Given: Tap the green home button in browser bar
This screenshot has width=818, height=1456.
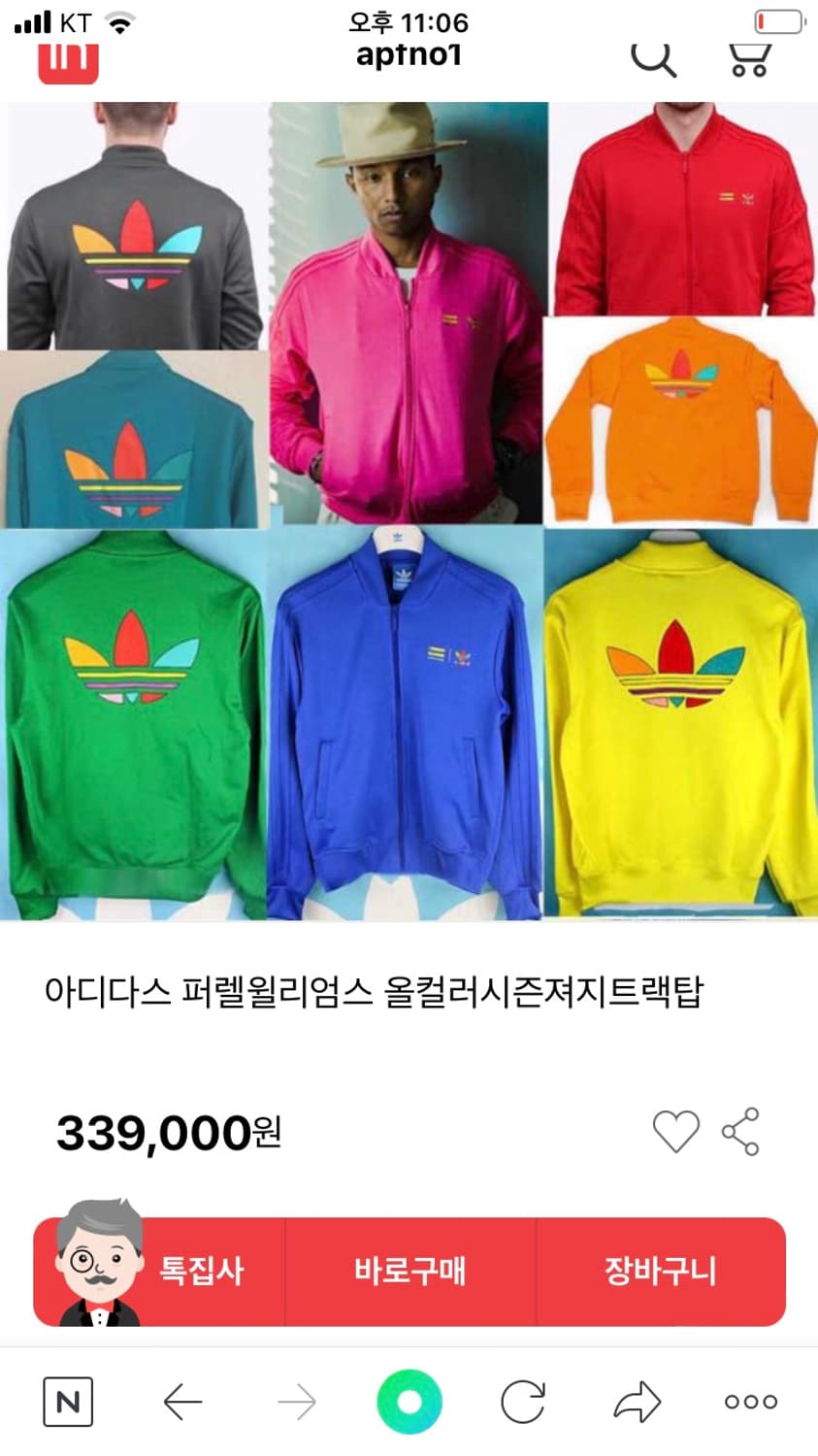Looking at the screenshot, I should click(409, 1401).
